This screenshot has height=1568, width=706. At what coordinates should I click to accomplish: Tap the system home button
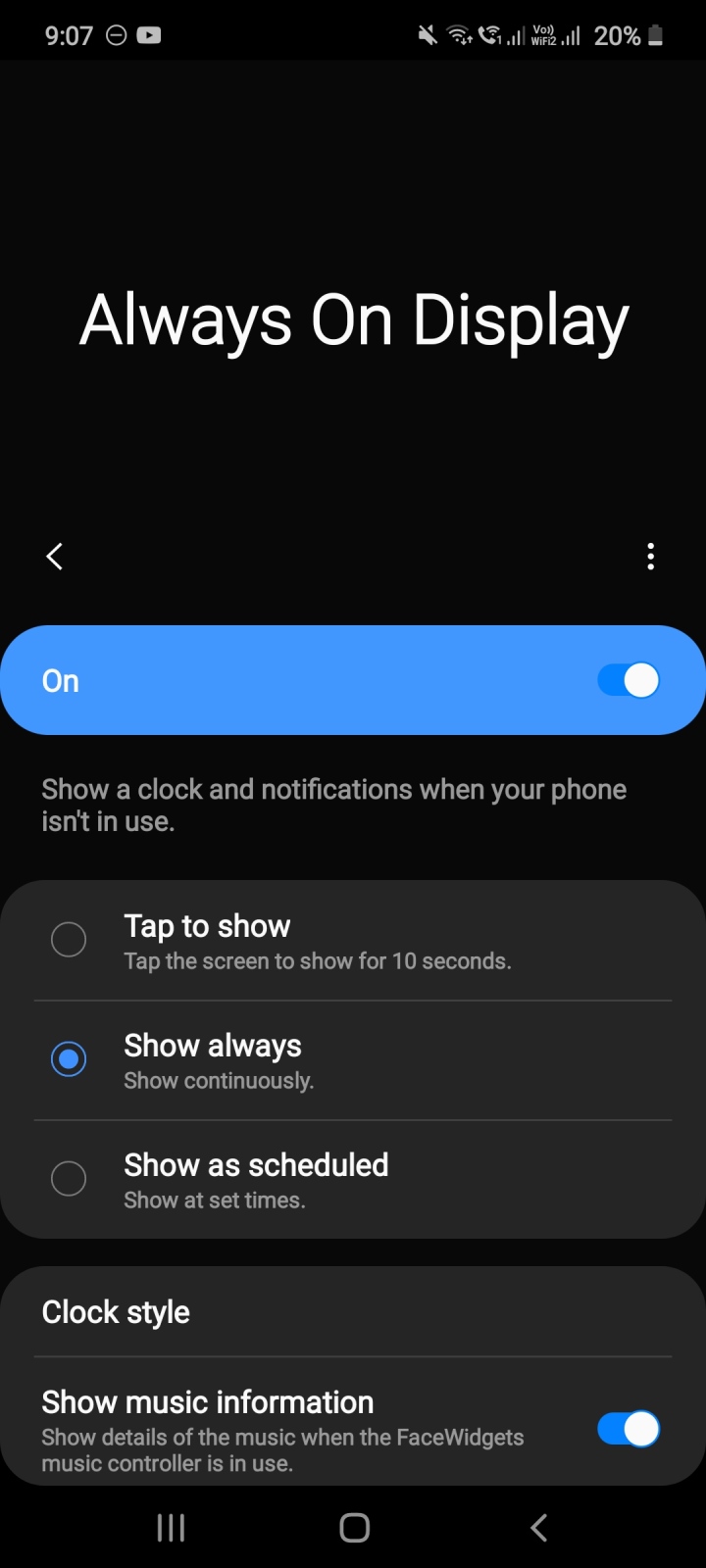(354, 1527)
